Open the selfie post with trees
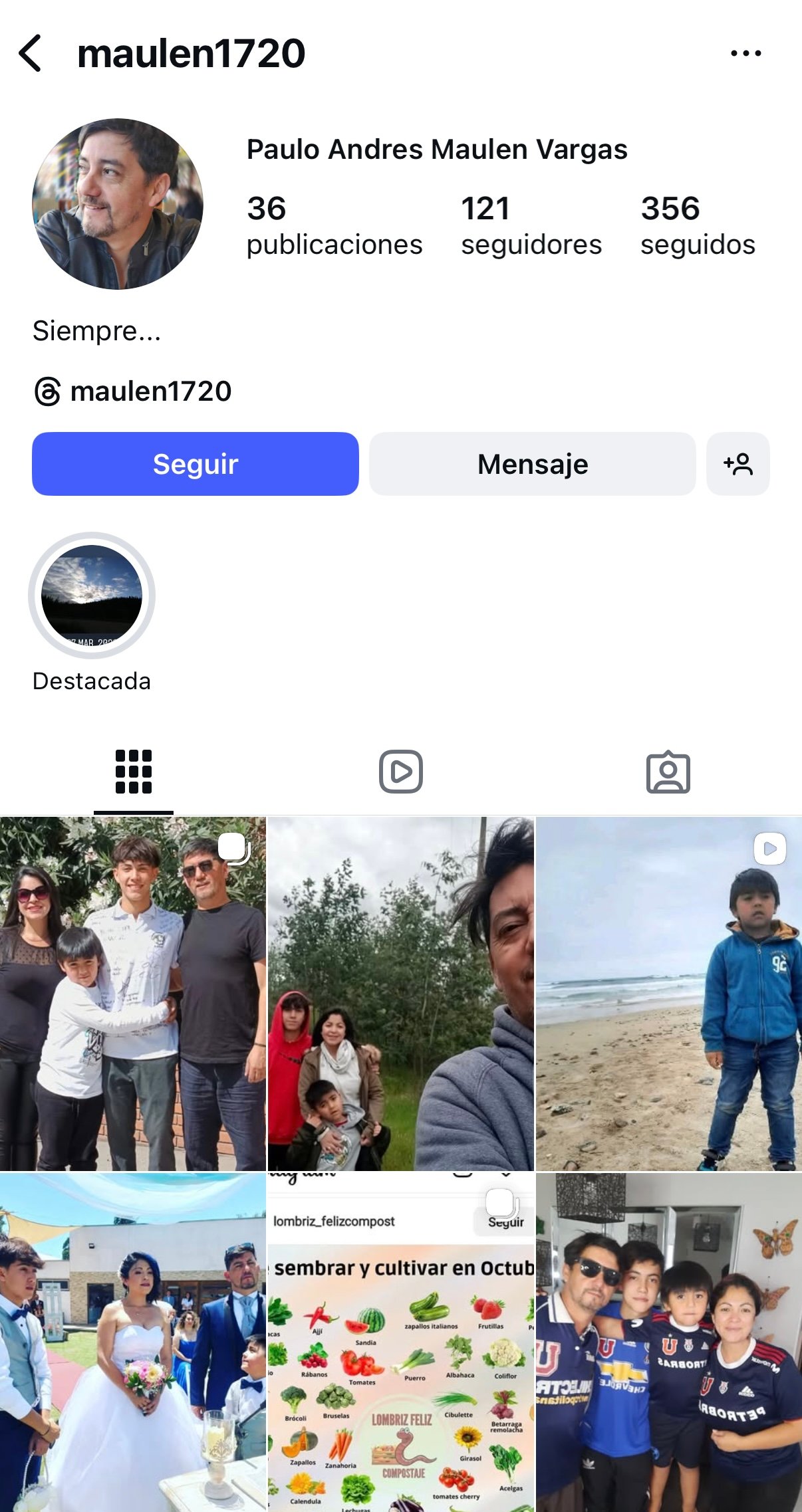This screenshot has width=802, height=1512. point(401,994)
